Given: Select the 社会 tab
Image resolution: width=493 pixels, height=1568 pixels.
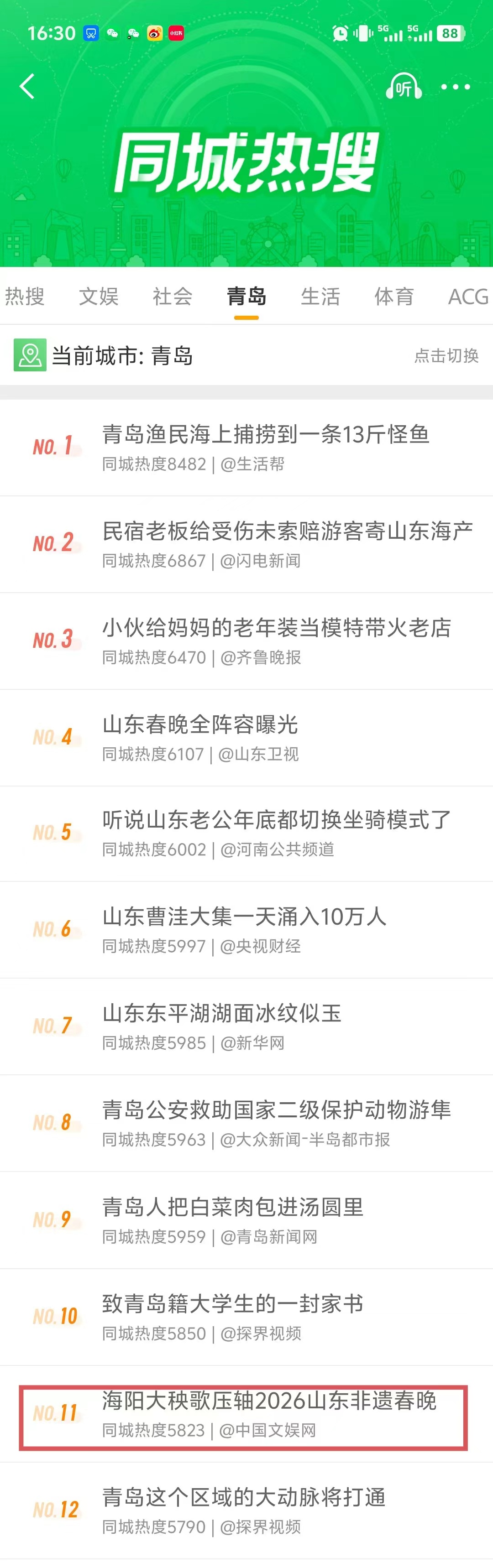Looking at the screenshot, I should pos(173,297).
